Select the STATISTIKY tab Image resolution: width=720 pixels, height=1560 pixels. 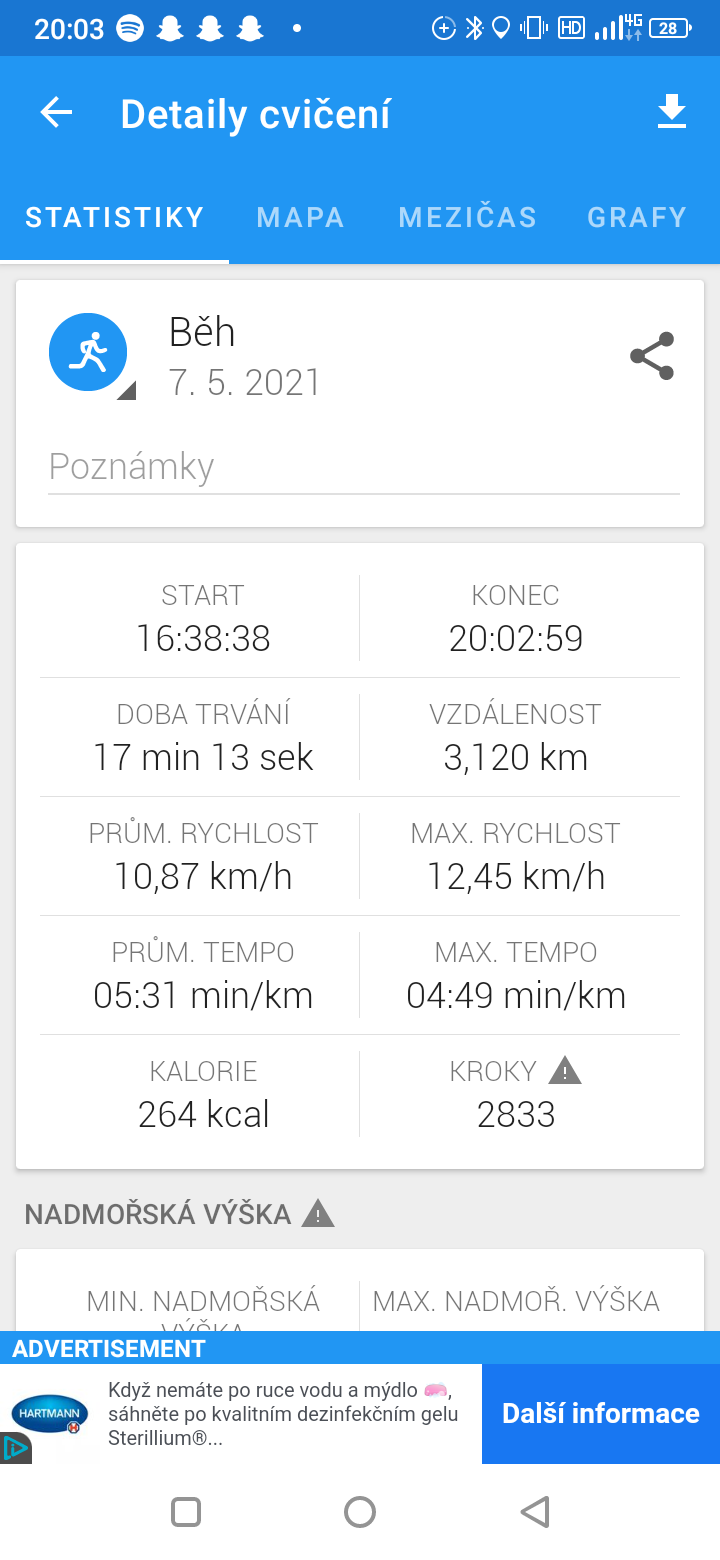click(115, 217)
